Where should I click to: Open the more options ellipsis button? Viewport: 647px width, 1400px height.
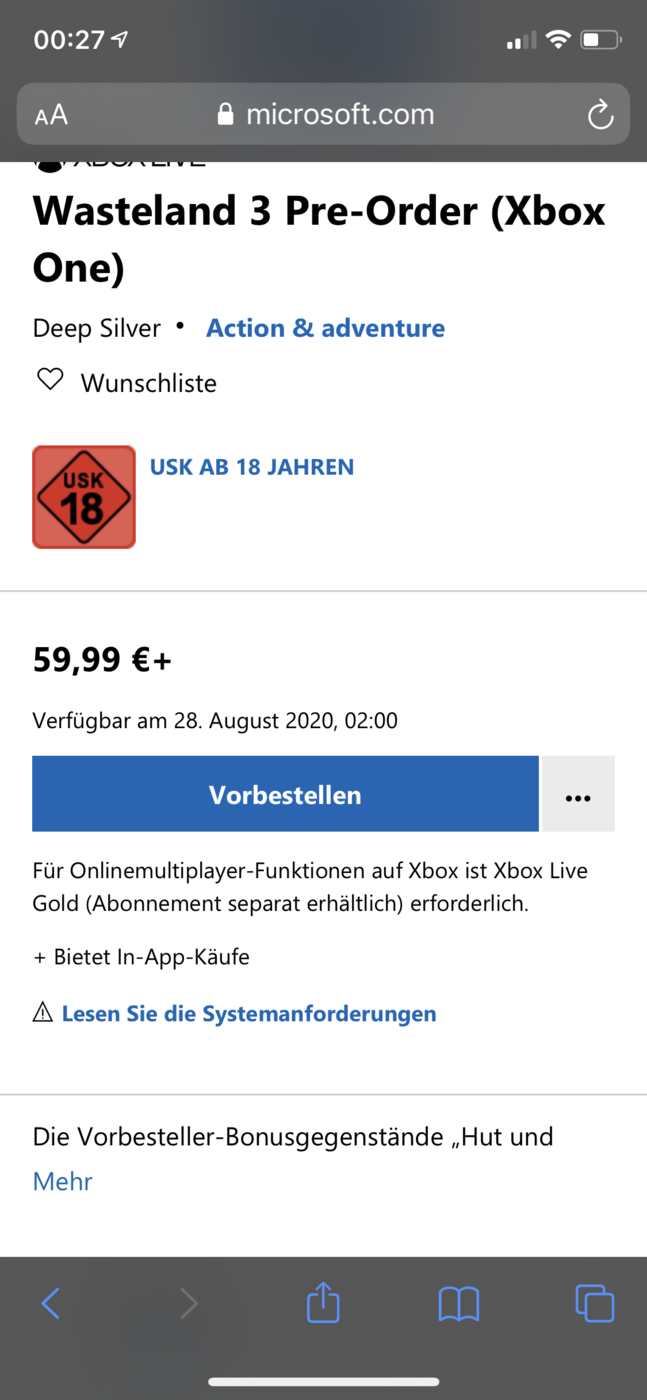[578, 794]
